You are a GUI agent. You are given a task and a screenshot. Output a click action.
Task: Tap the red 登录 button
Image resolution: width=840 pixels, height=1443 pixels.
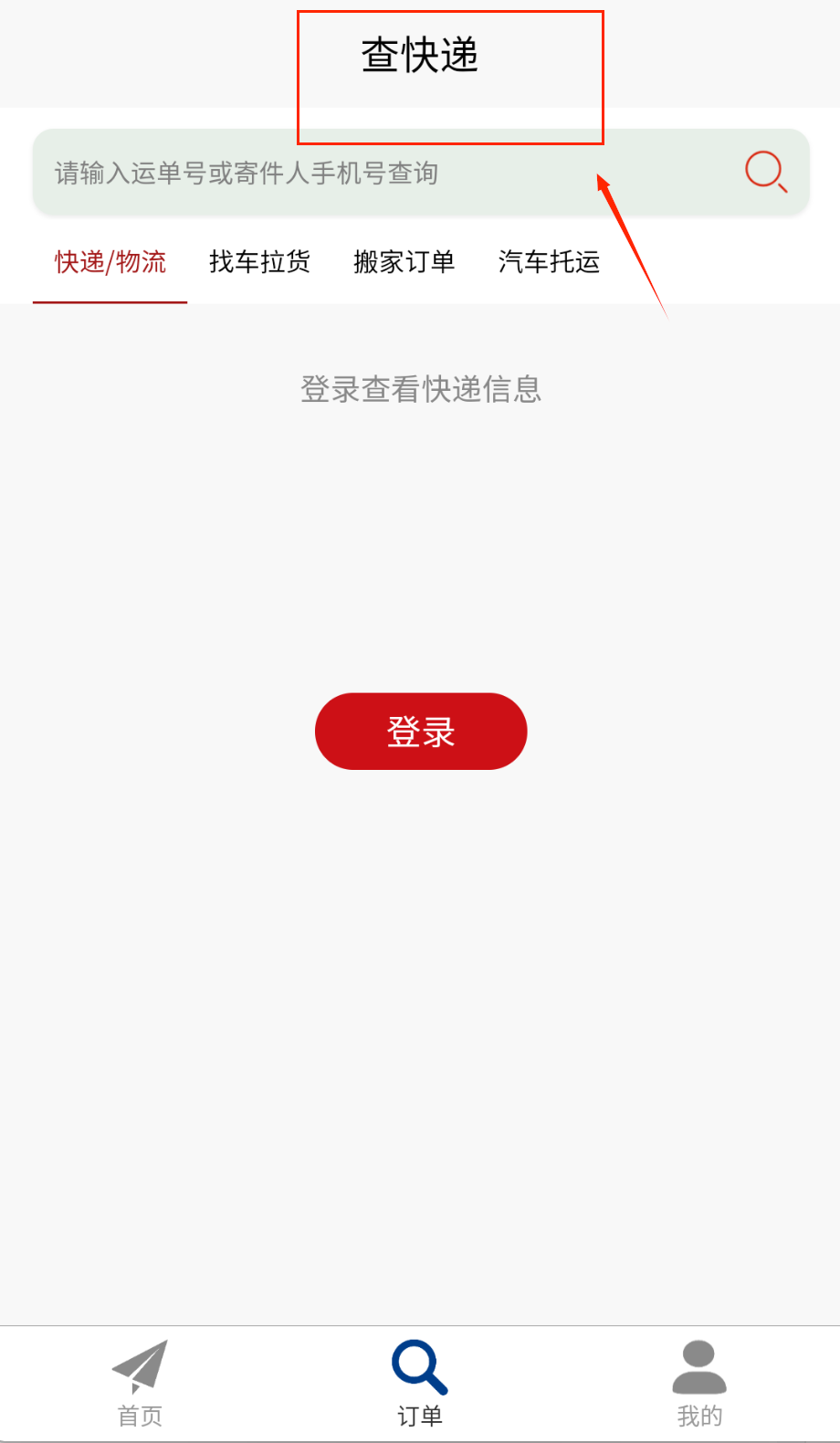click(x=421, y=732)
